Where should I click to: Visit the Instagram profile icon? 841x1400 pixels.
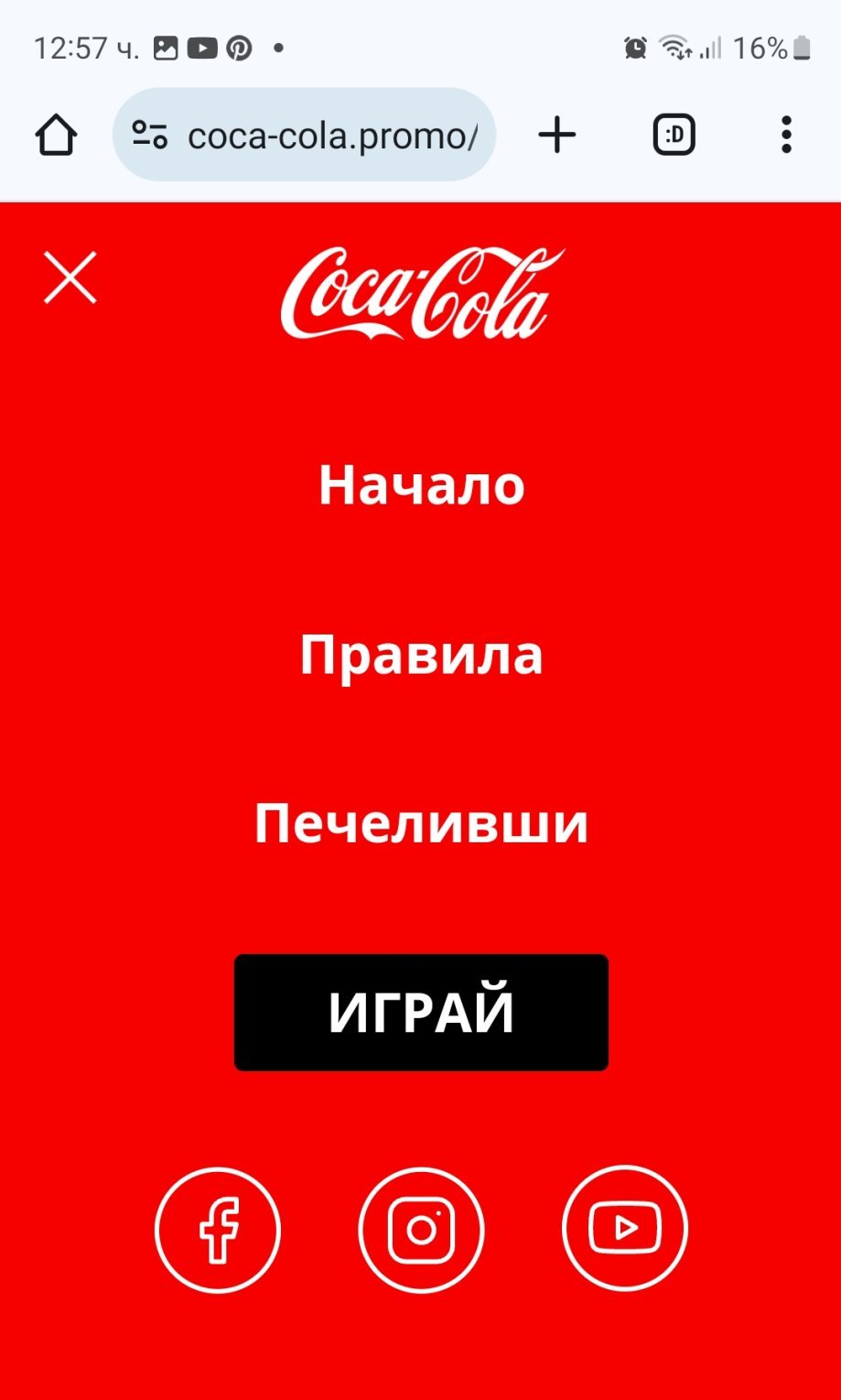tap(421, 1230)
